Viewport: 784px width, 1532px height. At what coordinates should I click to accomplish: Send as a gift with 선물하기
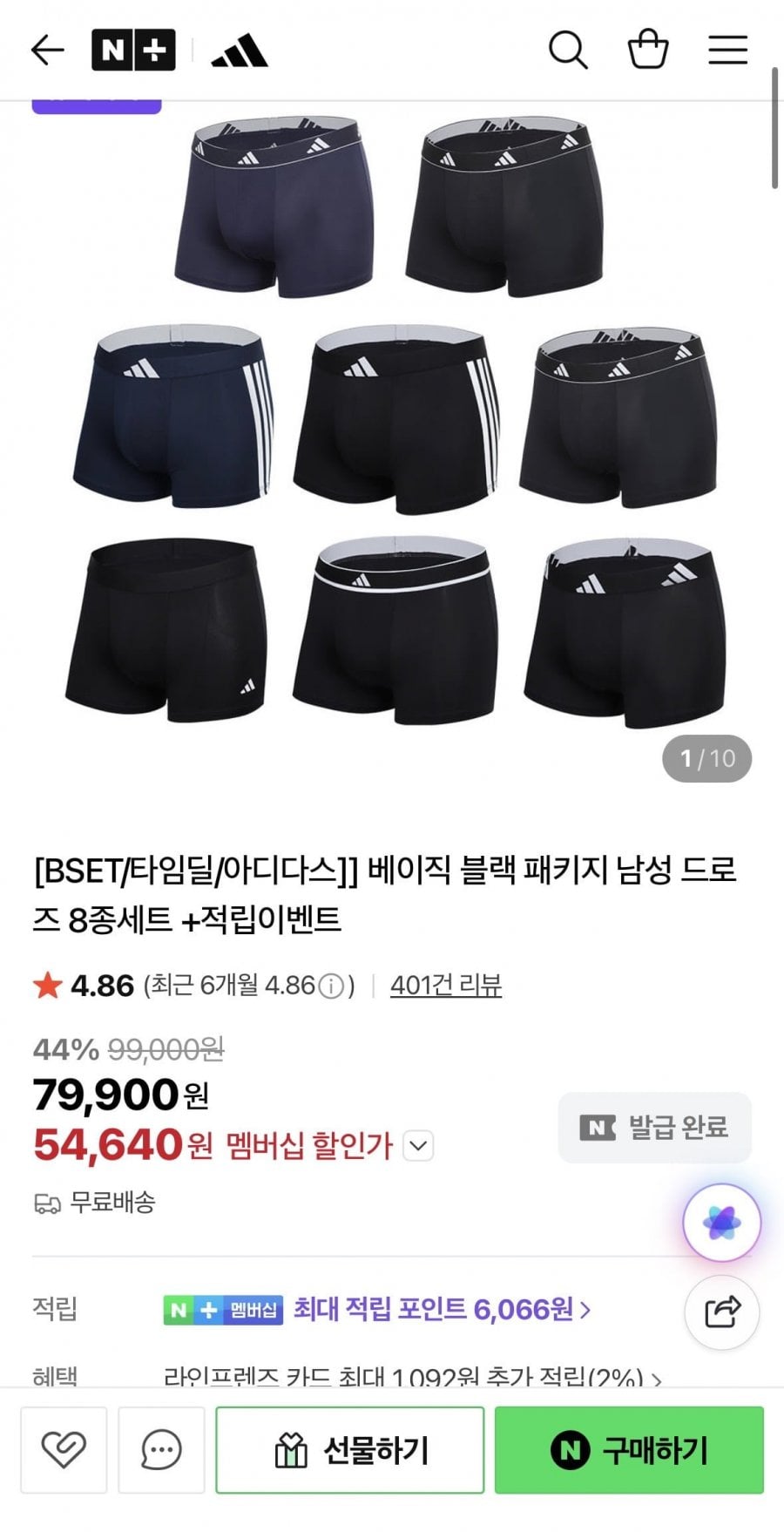tap(349, 1450)
